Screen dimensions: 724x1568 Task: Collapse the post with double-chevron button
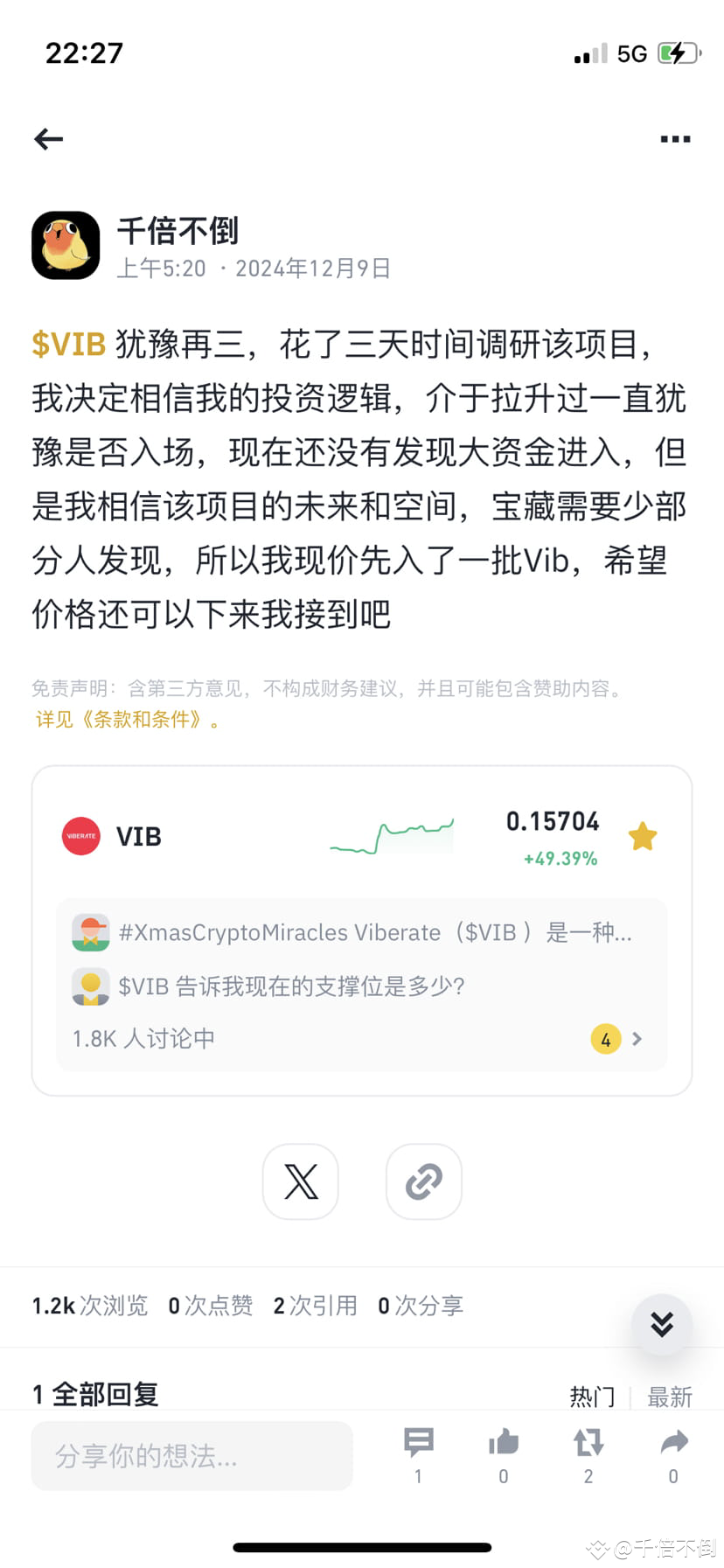tap(661, 1324)
